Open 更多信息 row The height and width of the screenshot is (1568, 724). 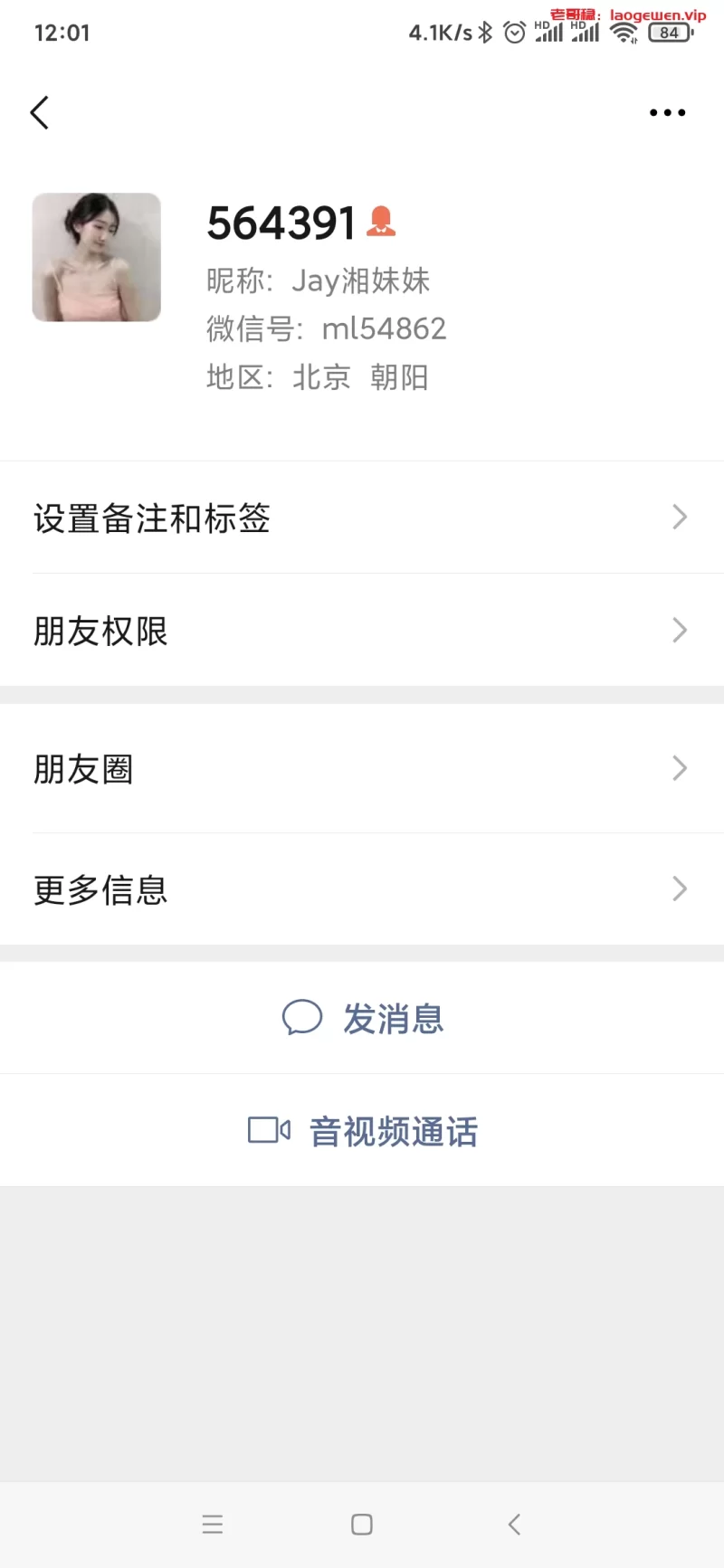[x=362, y=889]
